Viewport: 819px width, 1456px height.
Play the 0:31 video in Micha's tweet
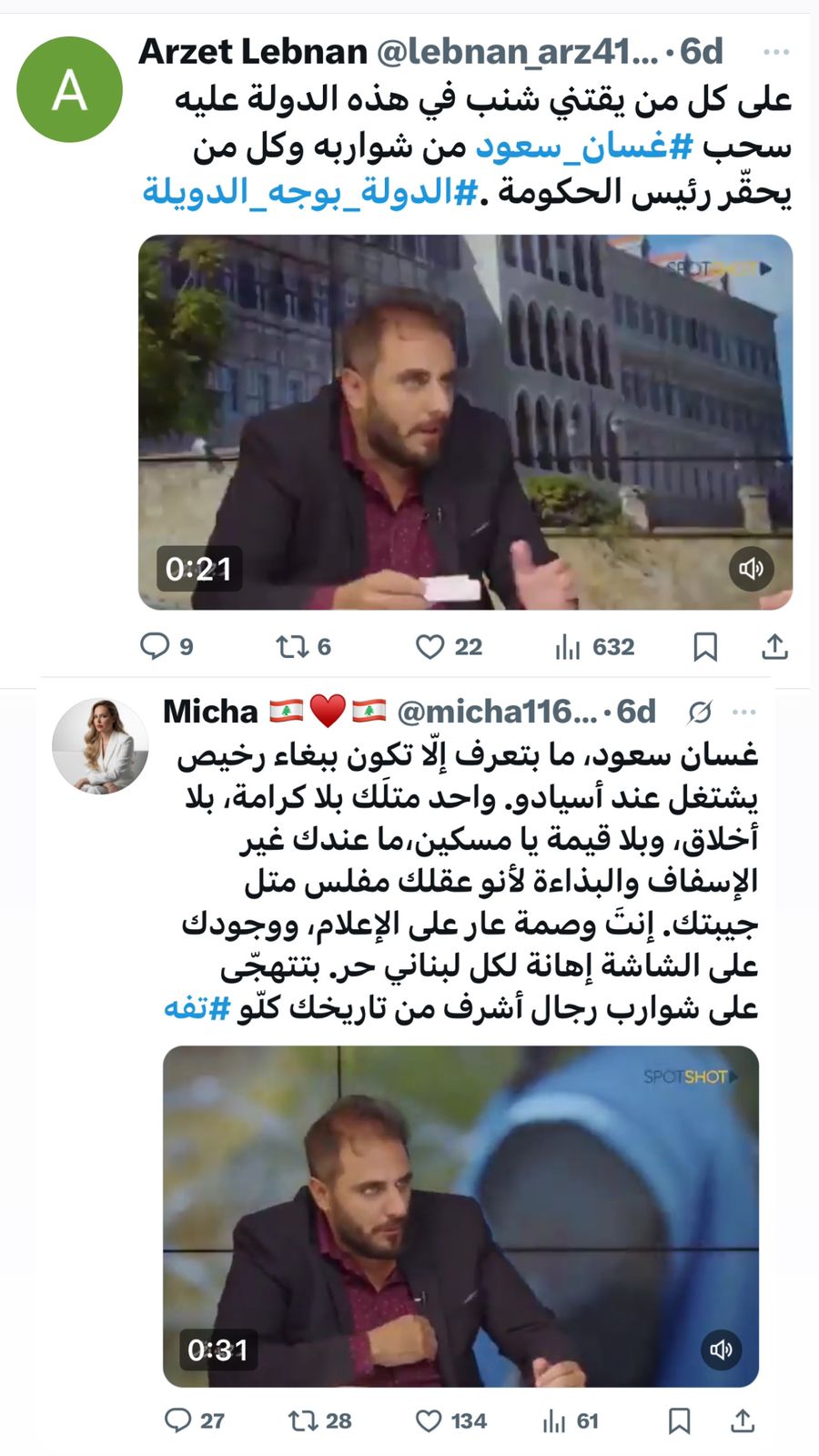coord(460,1216)
